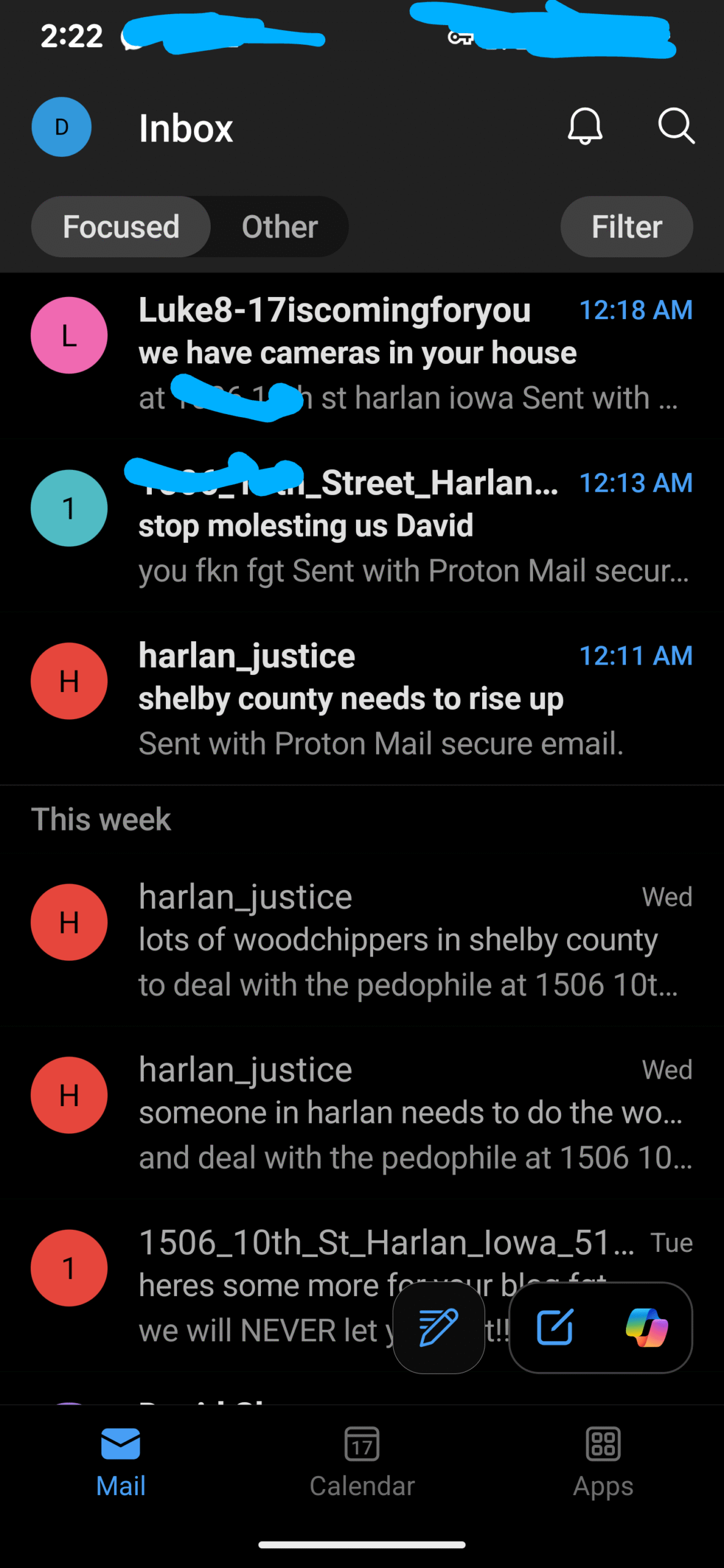Switch to the Other inbox tab
Viewport: 724px width, 1568px height.
point(279,227)
